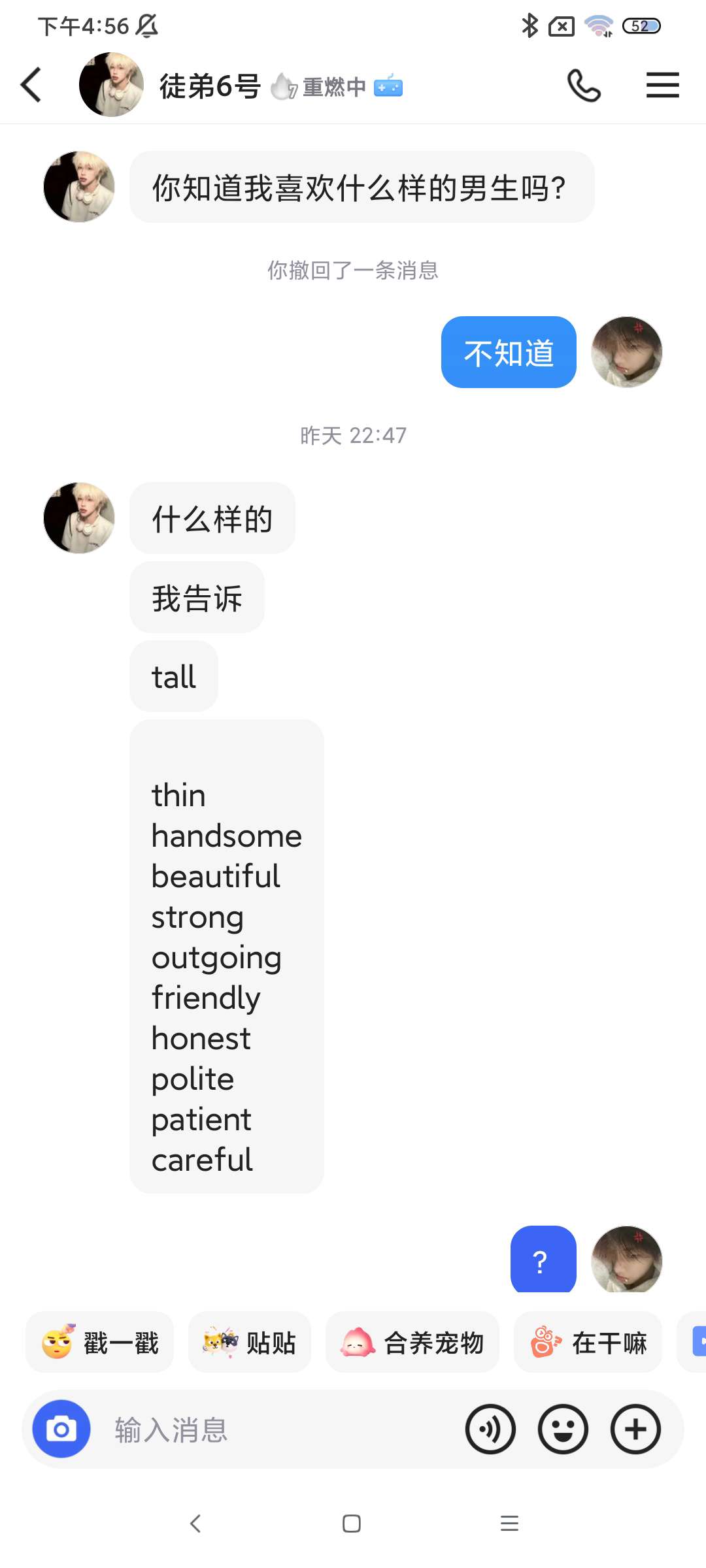Go back from the chat with 徒弟6号
The image size is (706, 1568).
pyautogui.click(x=31, y=85)
